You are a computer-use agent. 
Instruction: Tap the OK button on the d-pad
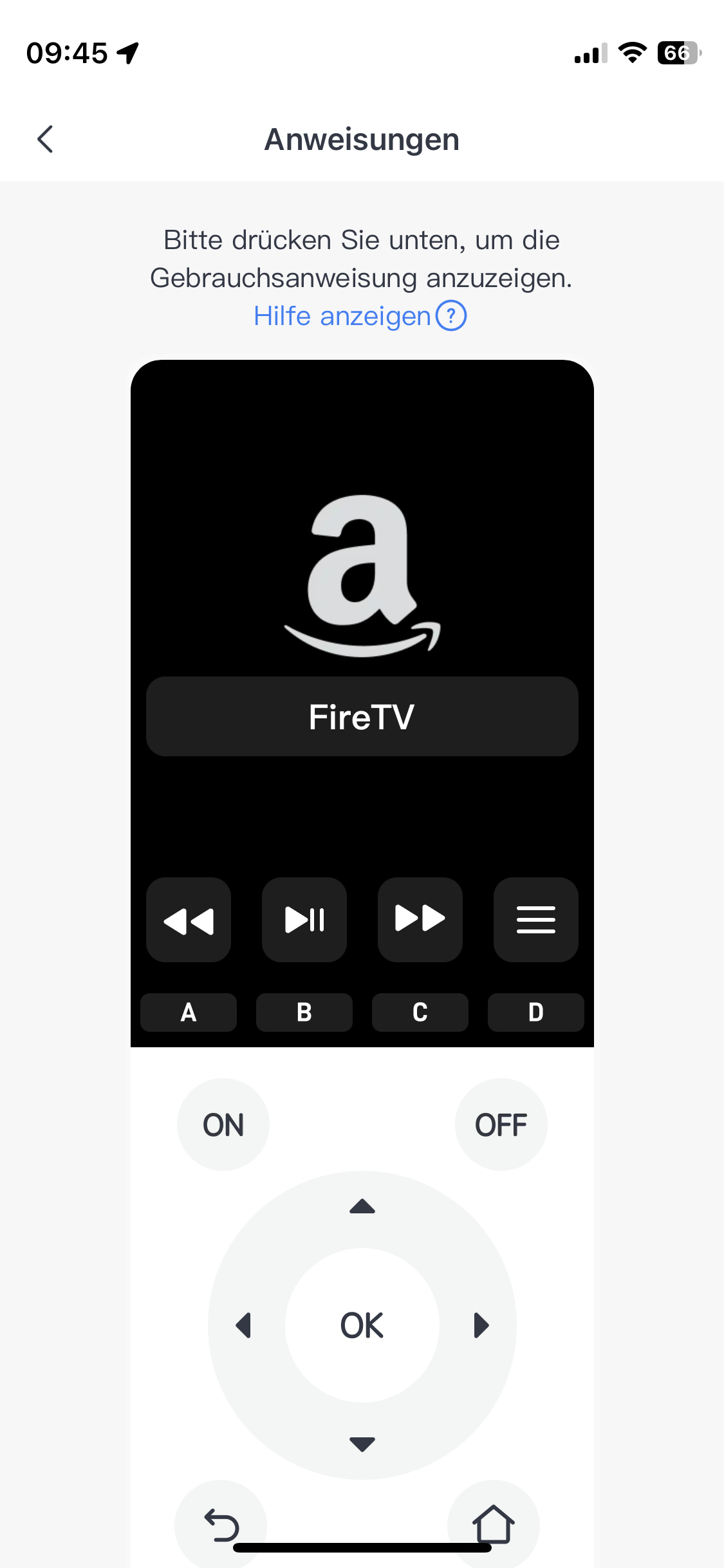[362, 1325]
